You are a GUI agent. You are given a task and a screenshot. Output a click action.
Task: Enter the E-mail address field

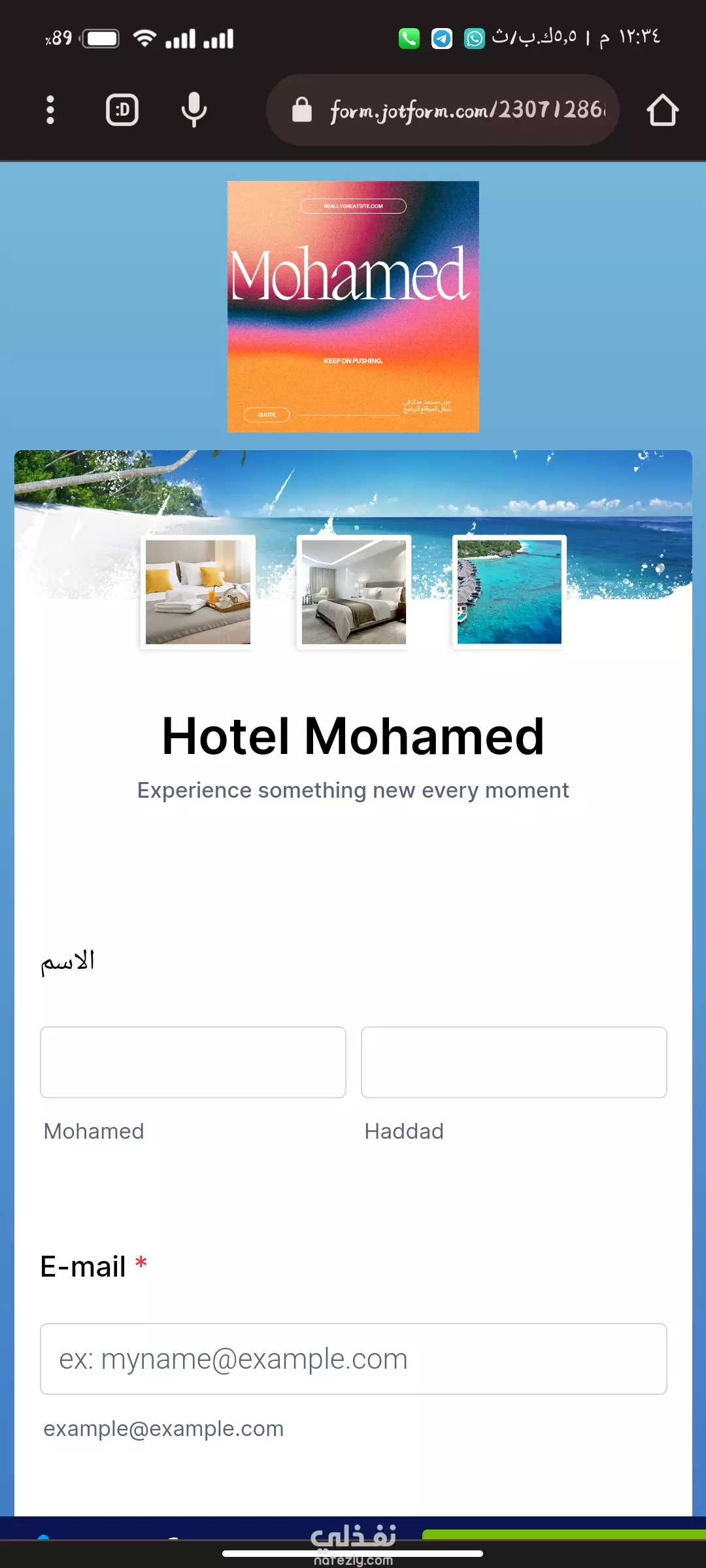click(353, 1359)
